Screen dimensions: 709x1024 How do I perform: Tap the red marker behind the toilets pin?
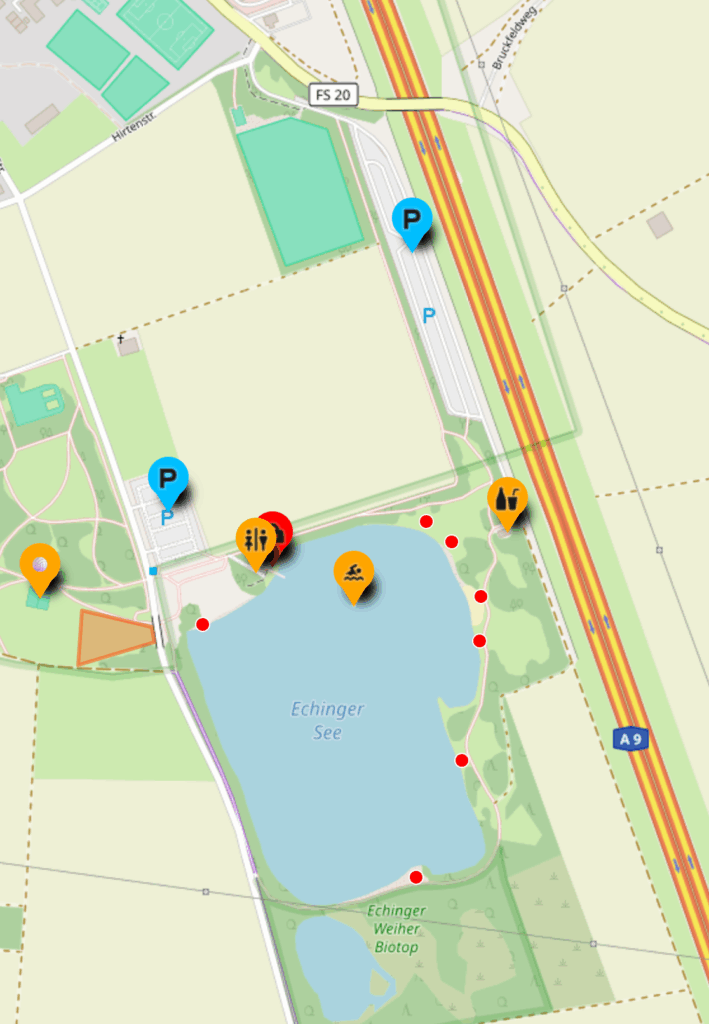click(279, 526)
